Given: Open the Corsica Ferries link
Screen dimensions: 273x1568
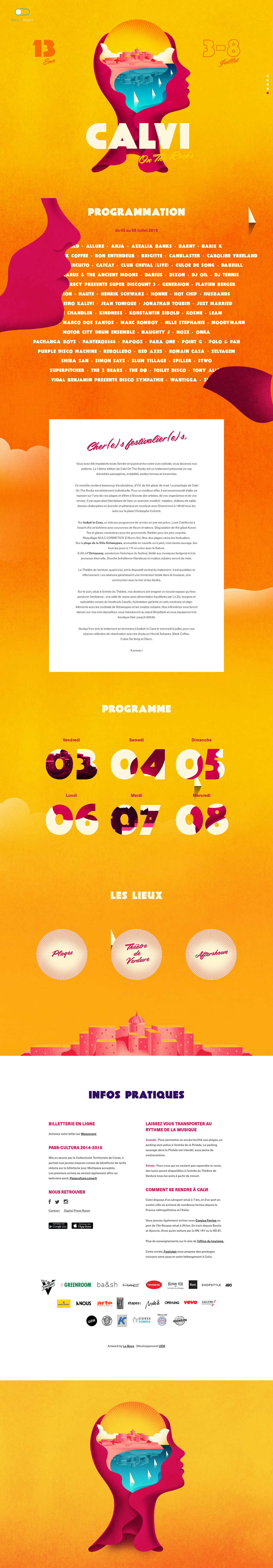Looking at the screenshot, I should pos(206,1220).
